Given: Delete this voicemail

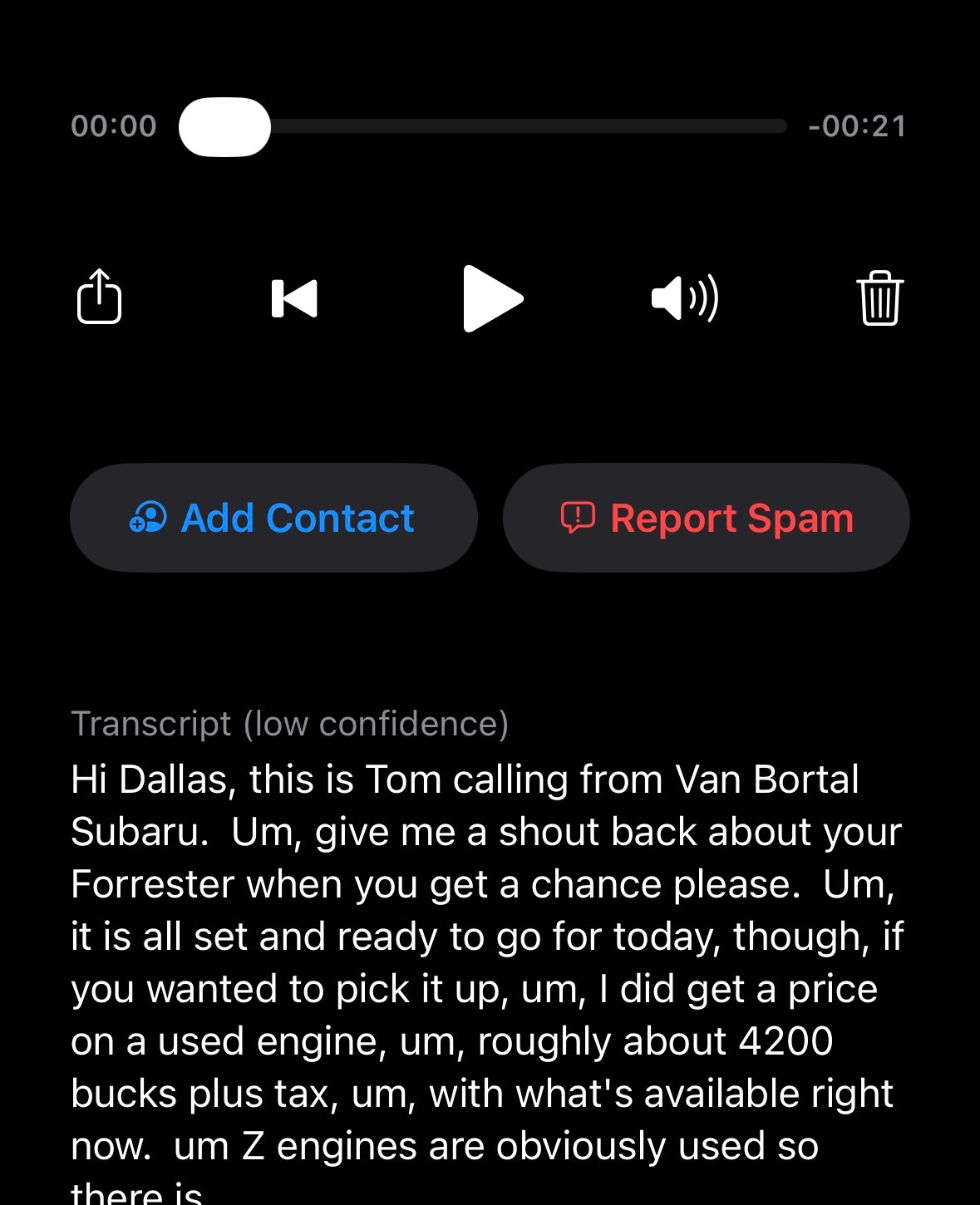Looking at the screenshot, I should pyautogui.click(x=879, y=298).
